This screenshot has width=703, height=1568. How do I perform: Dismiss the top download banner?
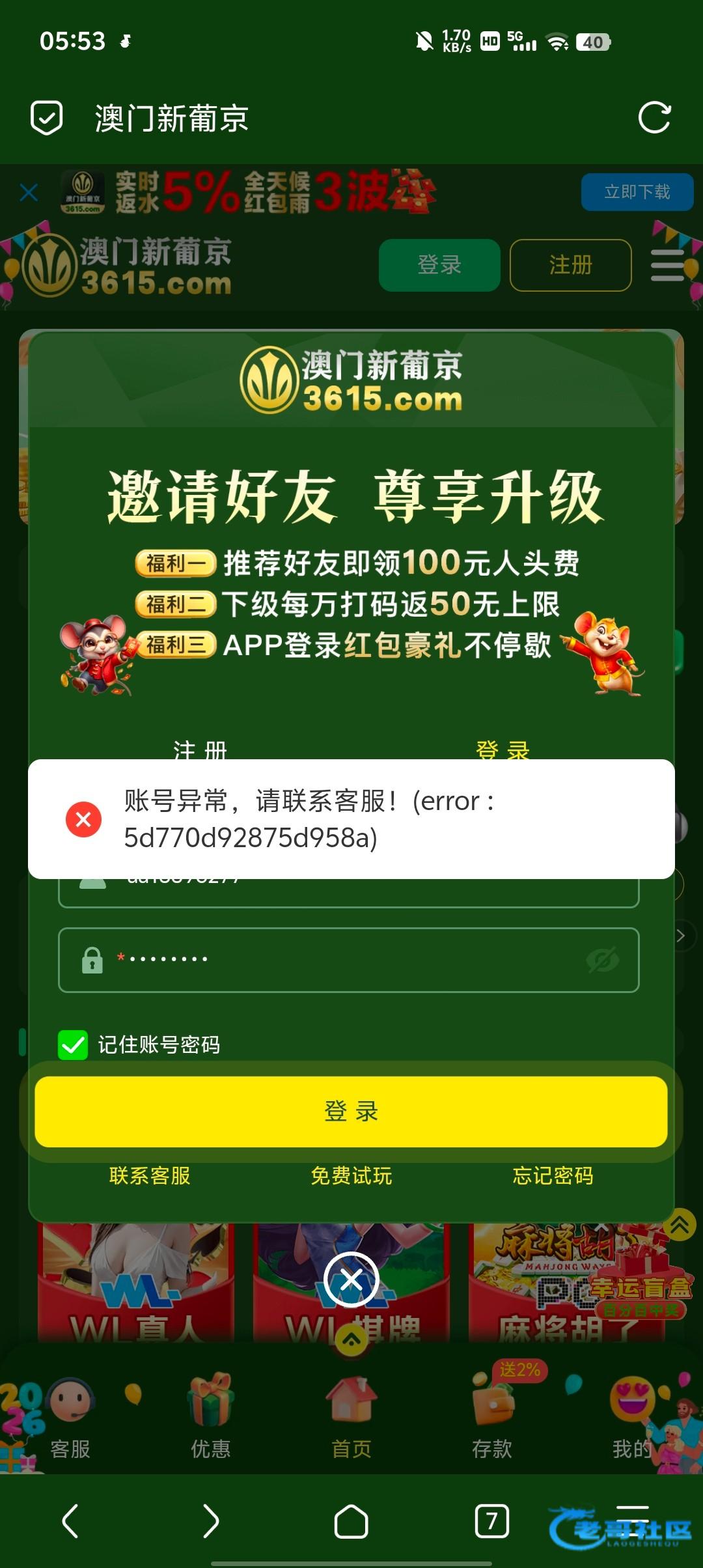(29, 193)
